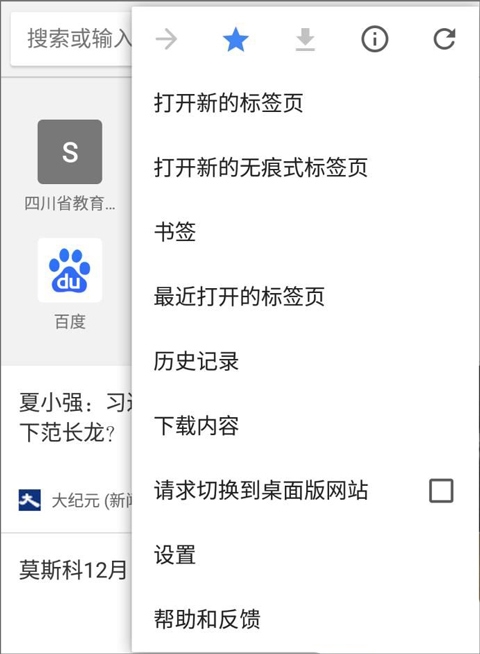Open 书签 from the menu
The width and height of the screenshot is (480, 654).
(305, 232)
